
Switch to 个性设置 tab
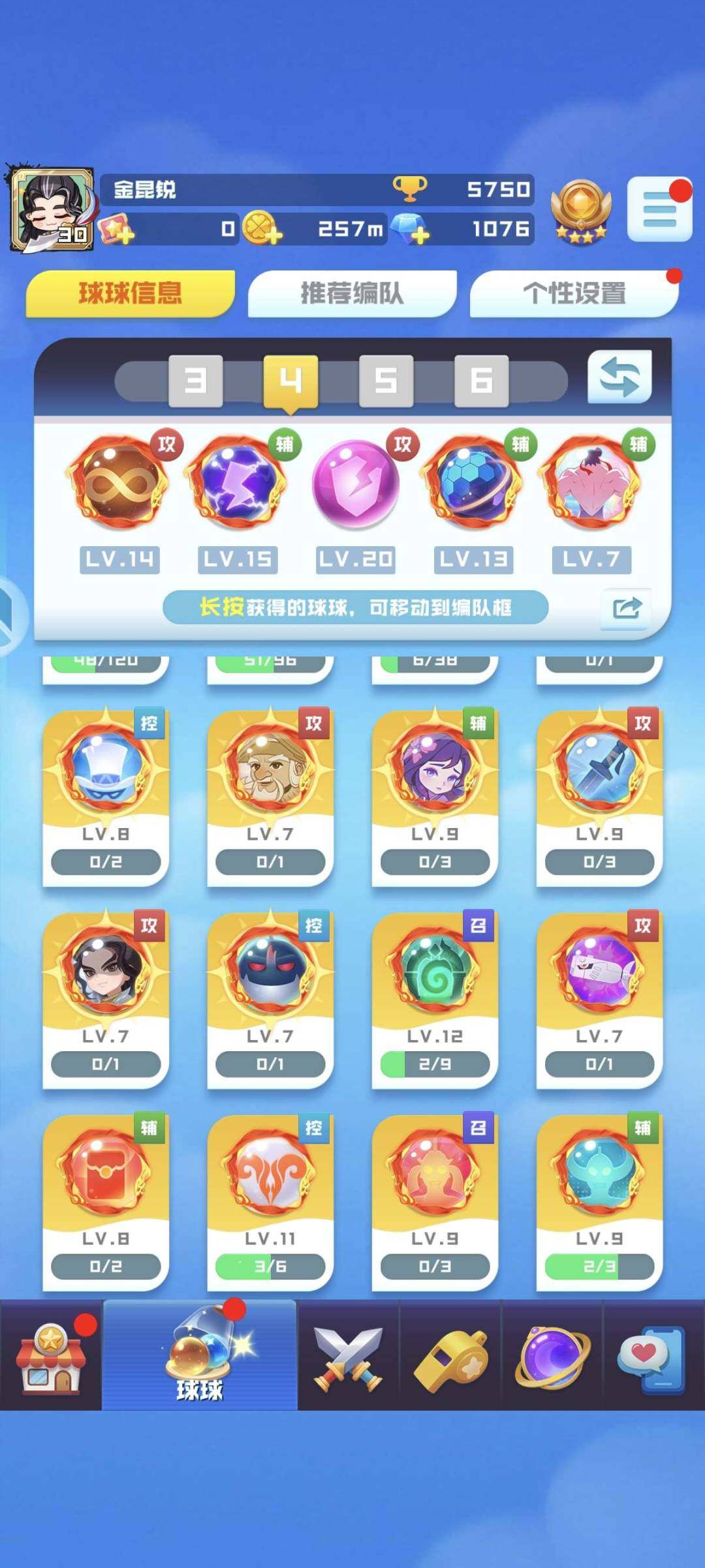click(x=574, y=293)
